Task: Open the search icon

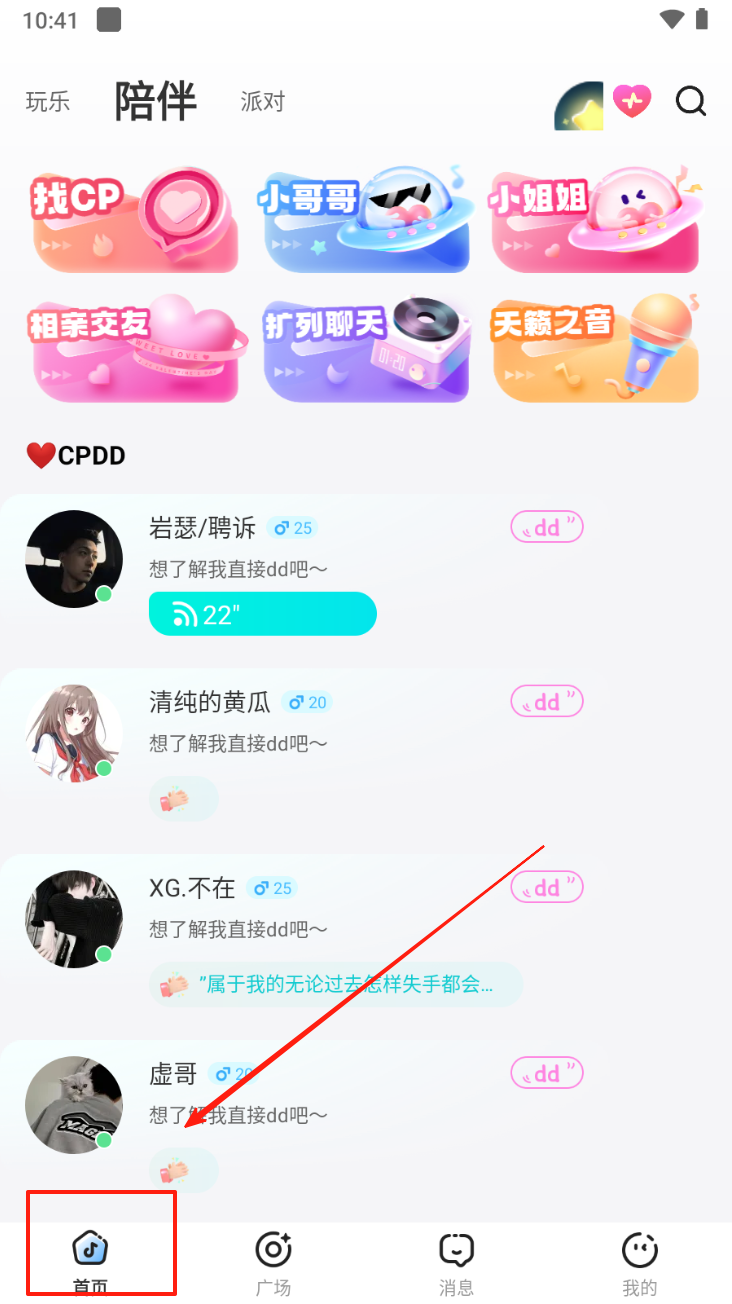Action: (691, 101)
